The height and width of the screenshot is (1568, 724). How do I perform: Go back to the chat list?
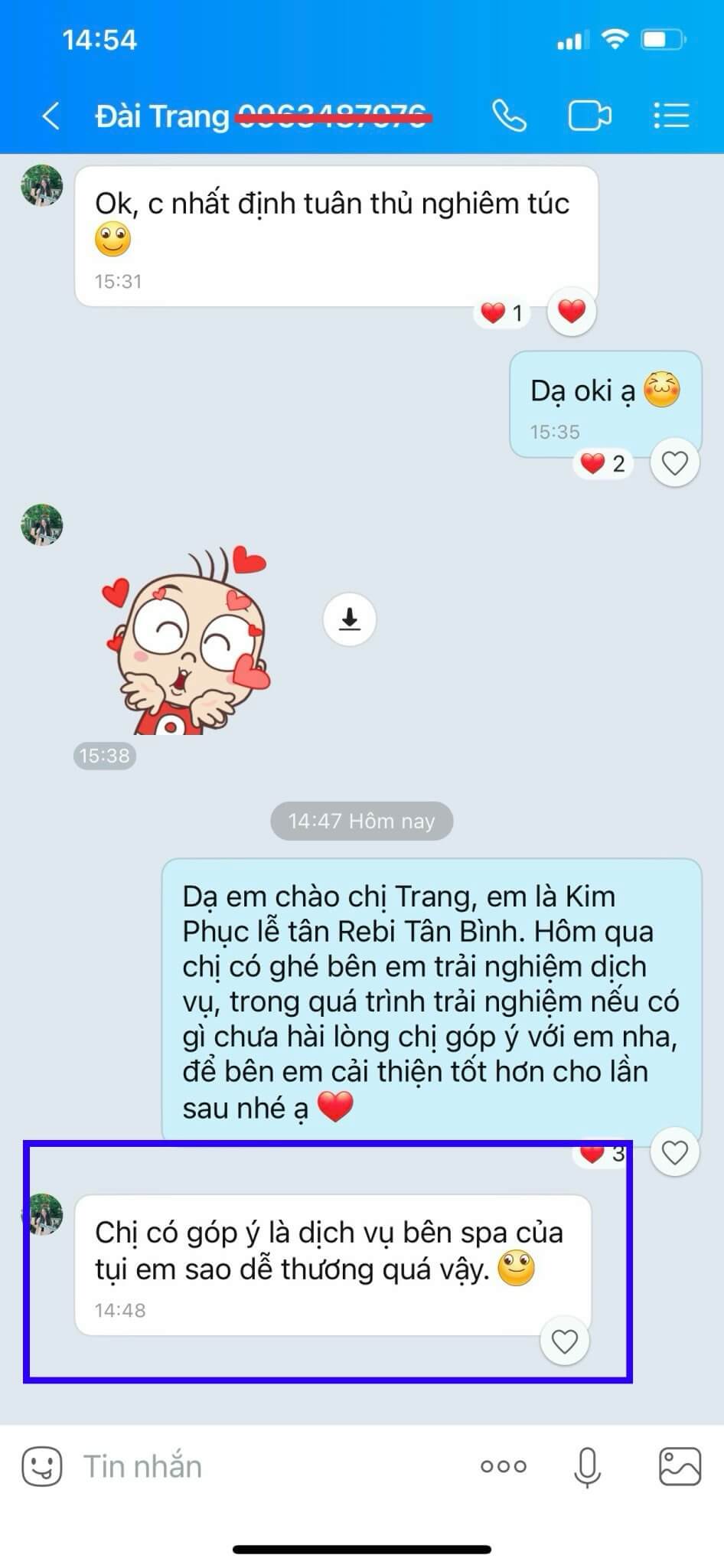(x=51, y=116)
